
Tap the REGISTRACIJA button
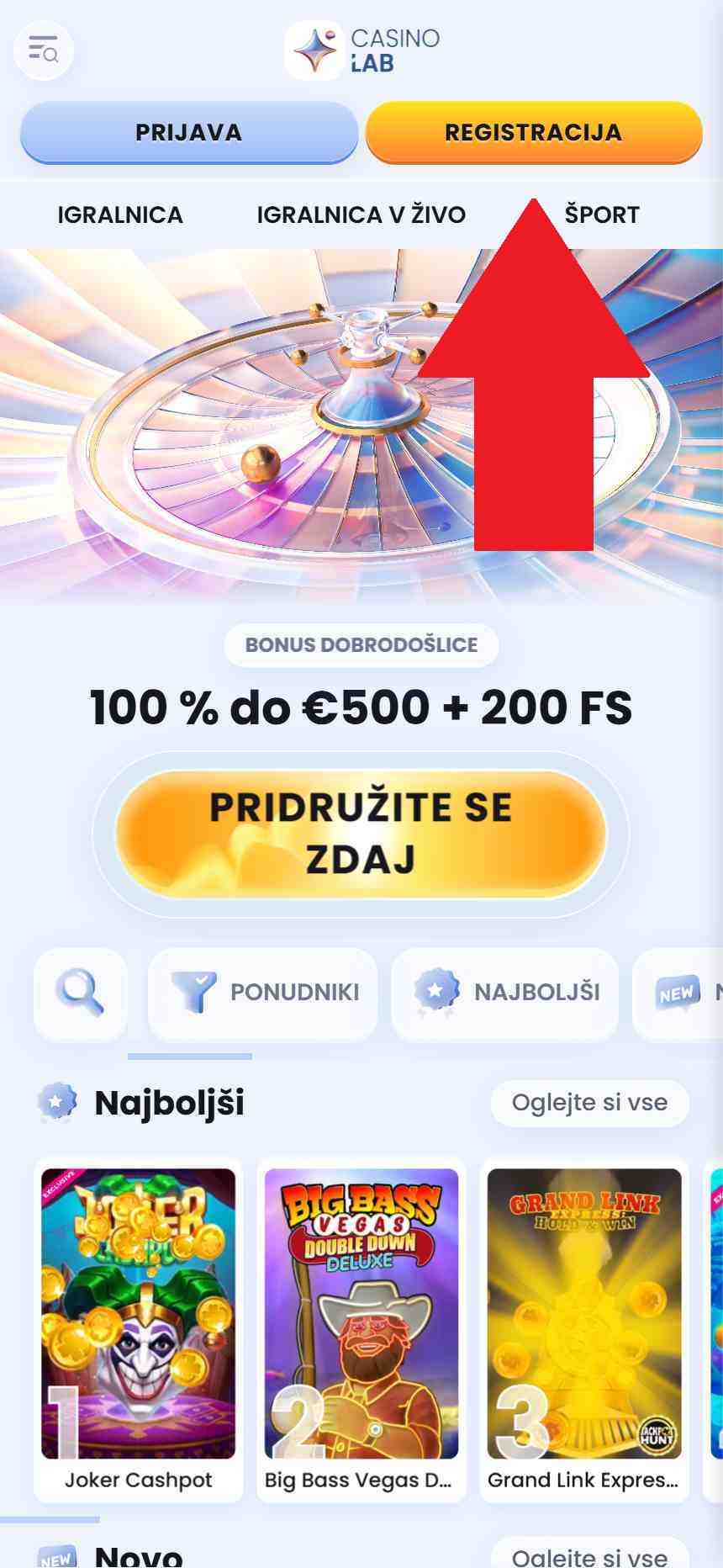(x=534, y=133)
